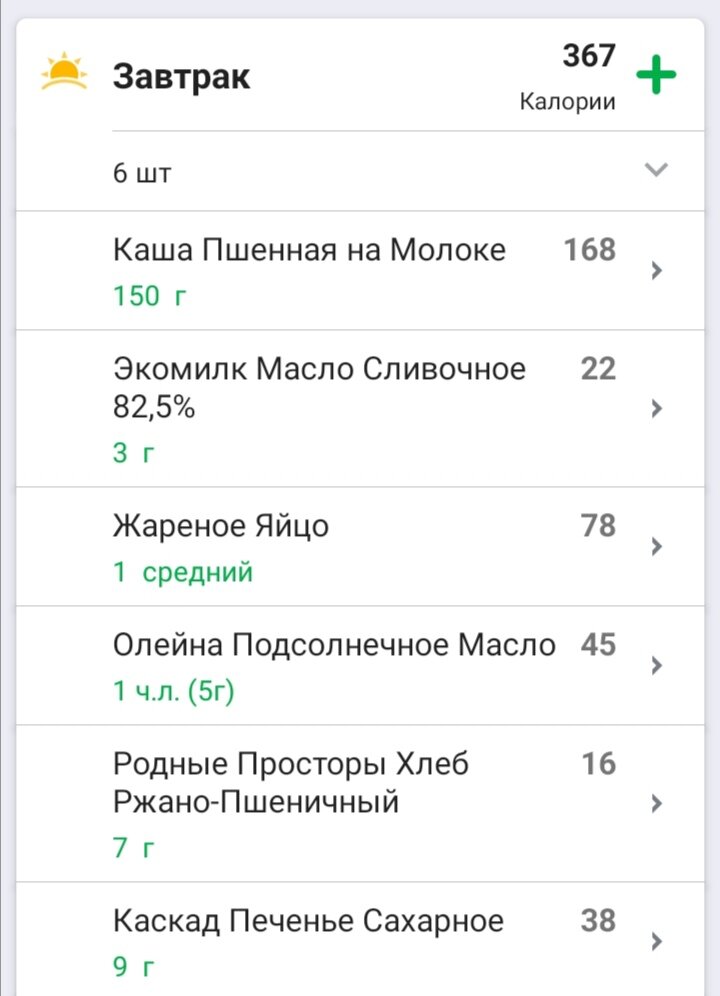Open details arrow for Экомилк Масло Сливочное
Viewport: 720px width, 996px height.
657,408
